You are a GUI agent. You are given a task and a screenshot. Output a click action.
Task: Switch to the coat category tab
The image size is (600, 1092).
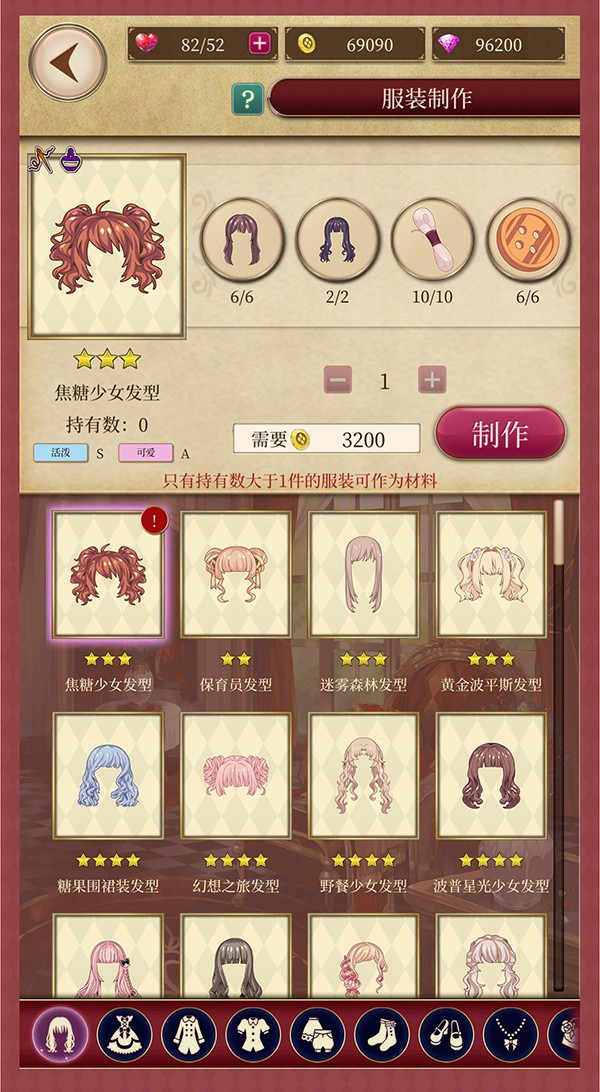(189, 1034)
